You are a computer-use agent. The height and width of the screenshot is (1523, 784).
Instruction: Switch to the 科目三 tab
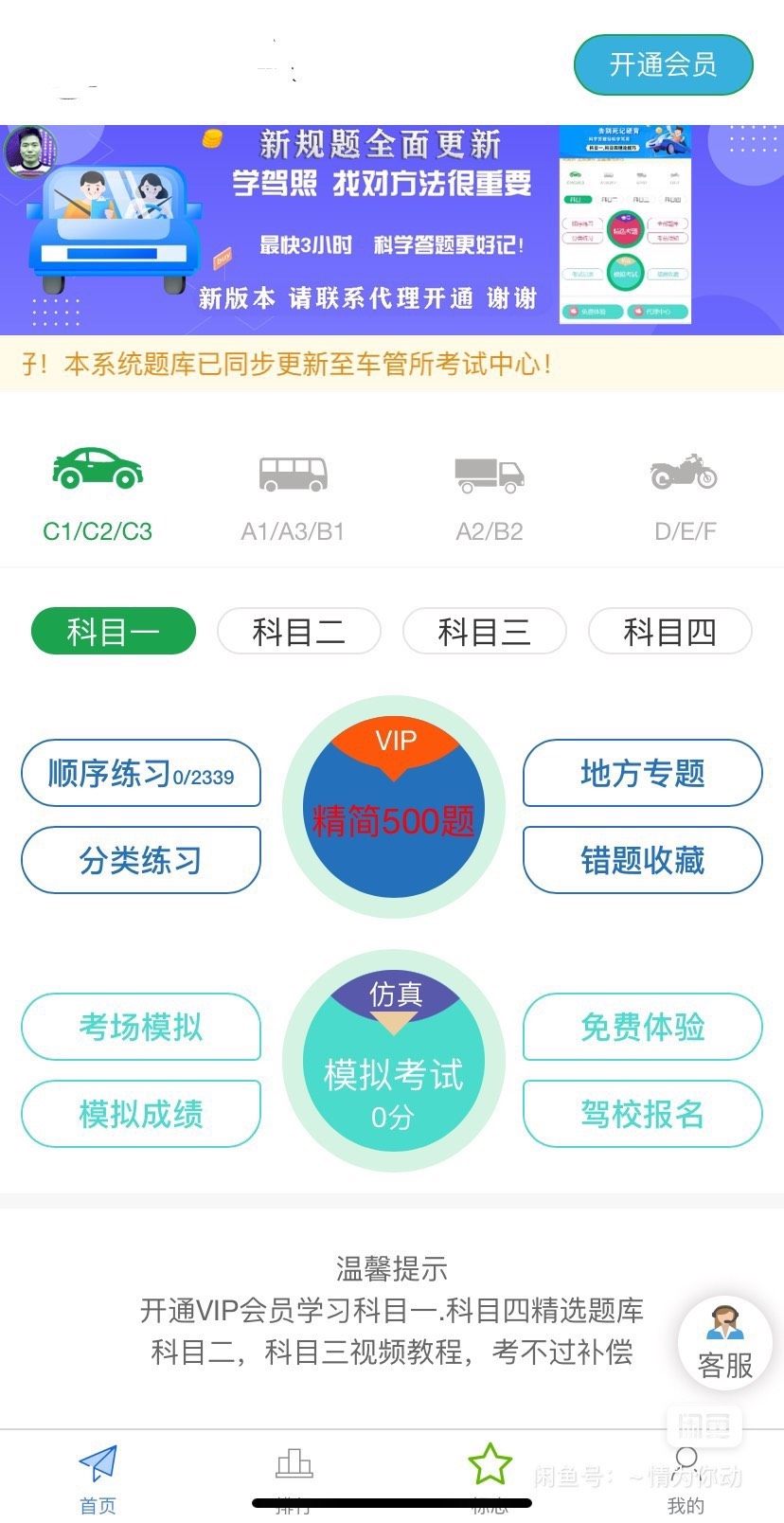[485, 632]
